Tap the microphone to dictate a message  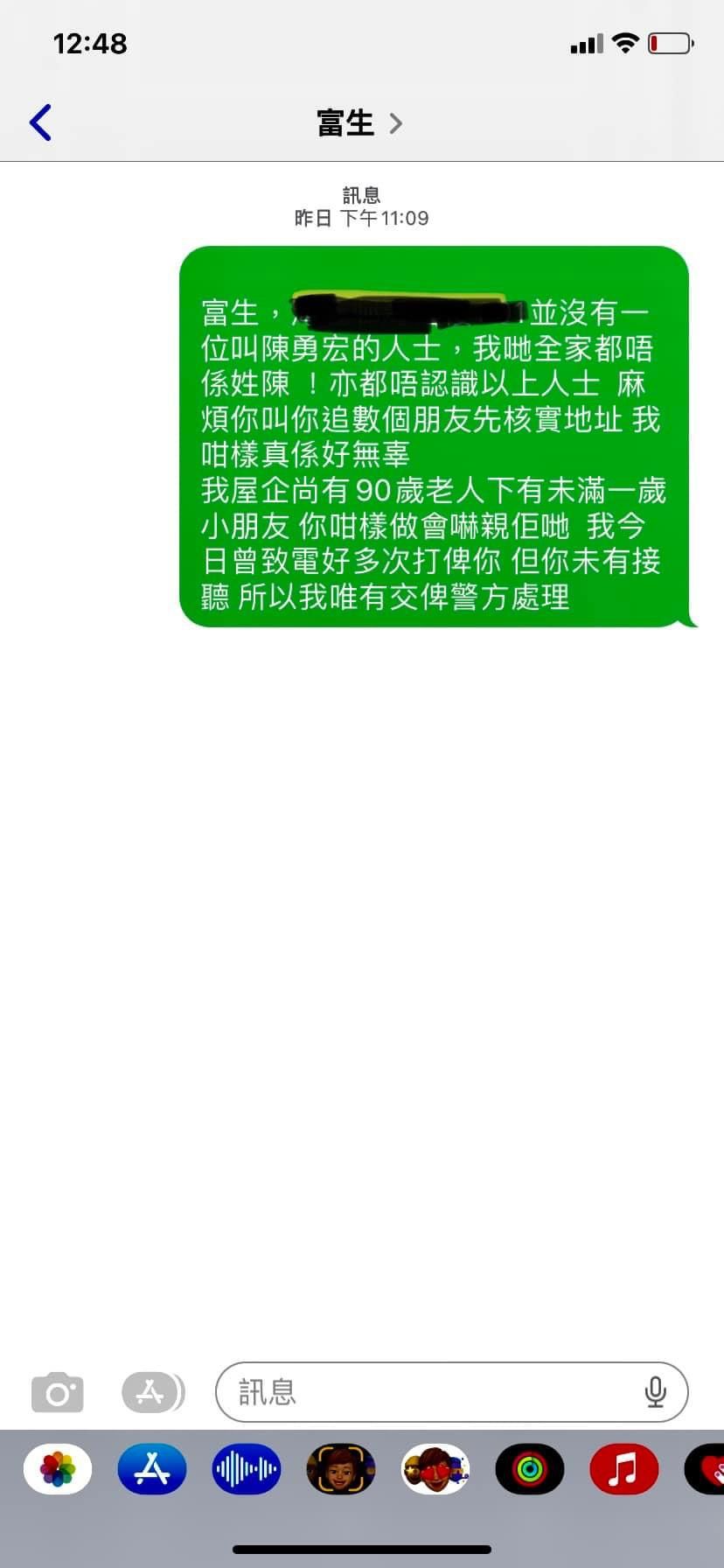(x=656, y=1392)
